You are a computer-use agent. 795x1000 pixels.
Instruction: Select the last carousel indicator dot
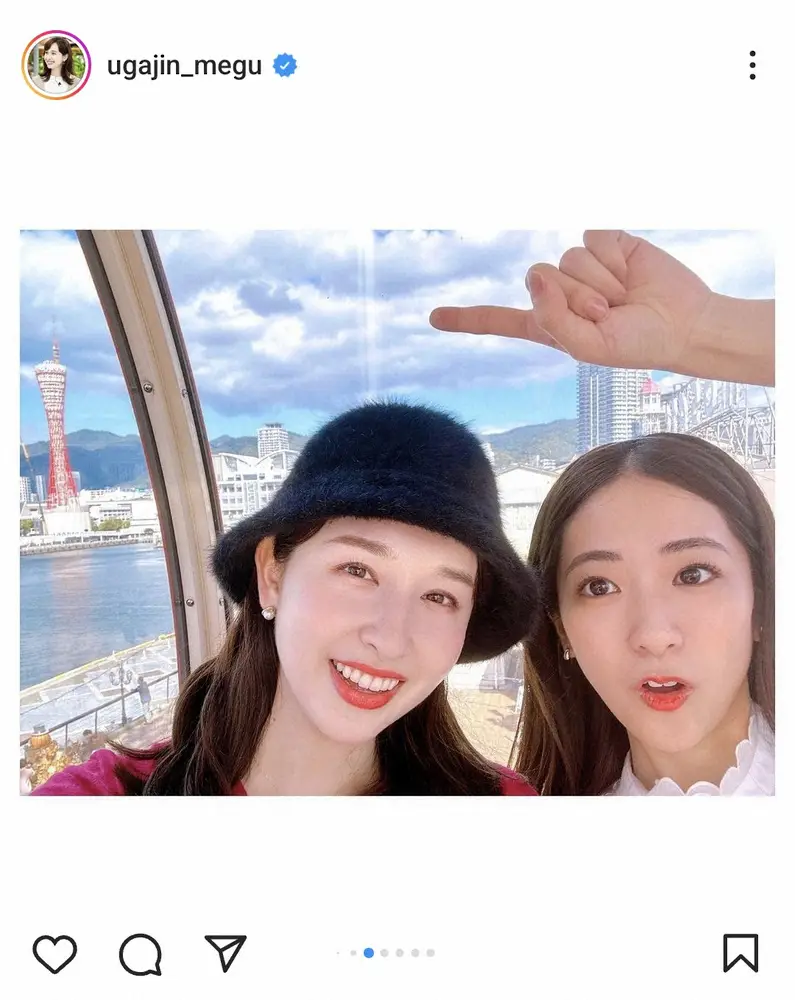coord(431,952)
